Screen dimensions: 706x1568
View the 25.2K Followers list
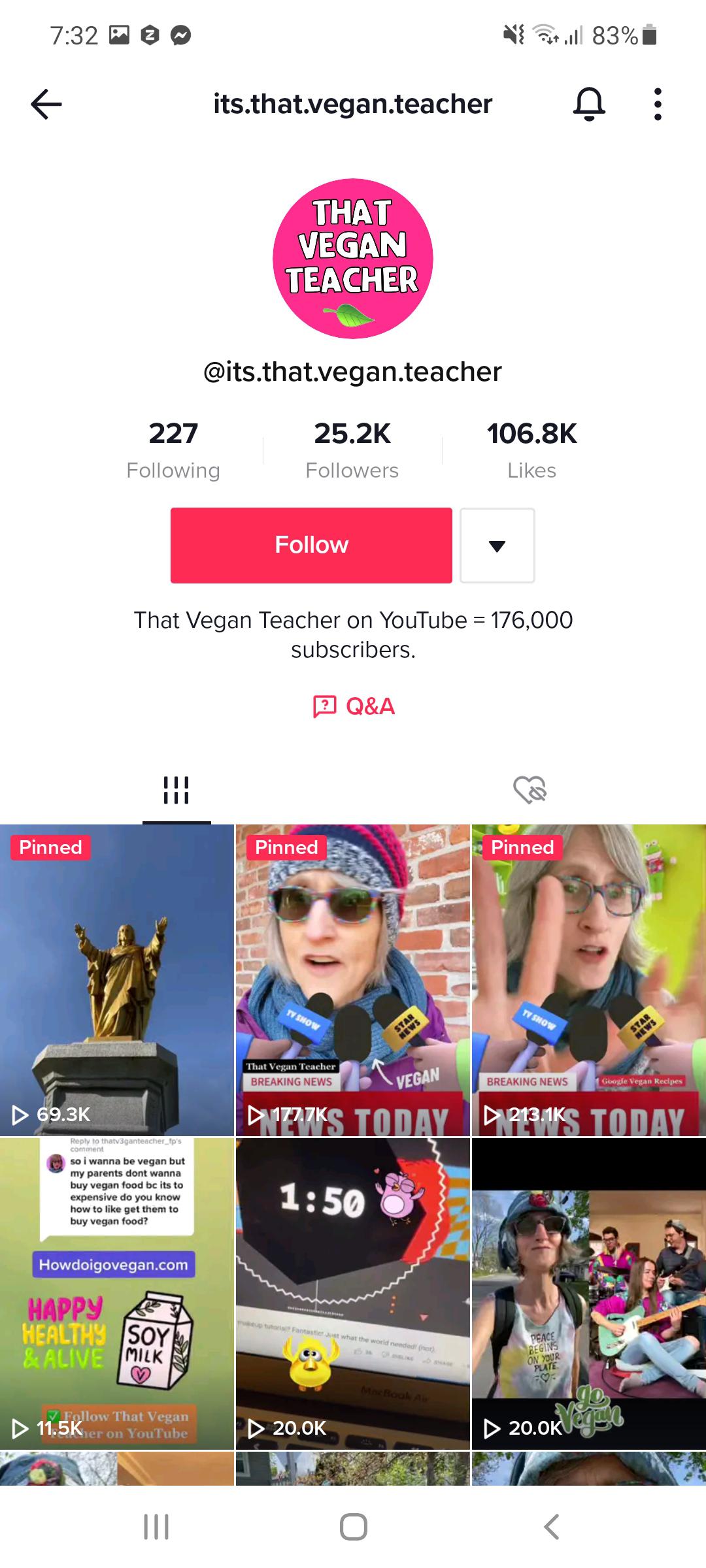352,449
